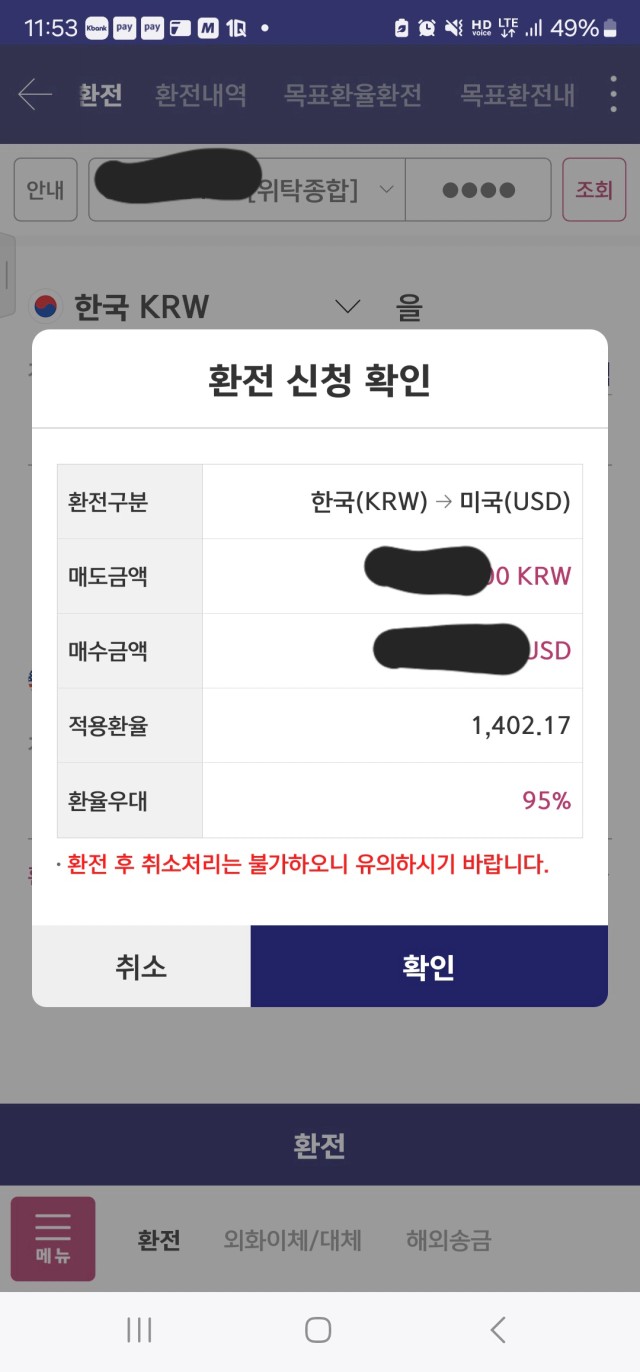Cancel the exchange request with 취소
Image resolution: width=640 pixels, height=1372 pixels.
pyautogui.click(x=141, y=966)
